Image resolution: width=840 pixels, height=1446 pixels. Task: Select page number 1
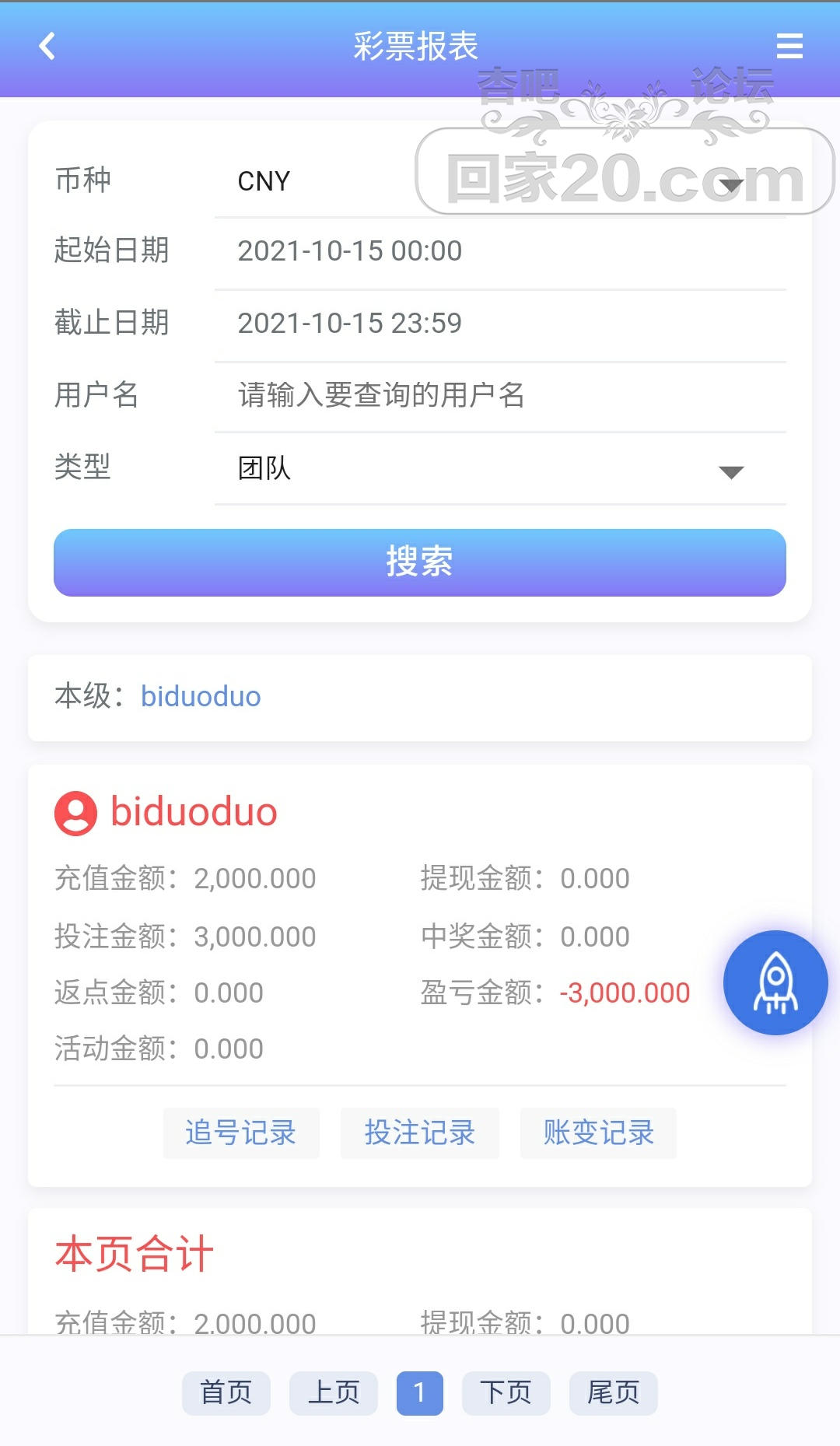point(420,1393)
